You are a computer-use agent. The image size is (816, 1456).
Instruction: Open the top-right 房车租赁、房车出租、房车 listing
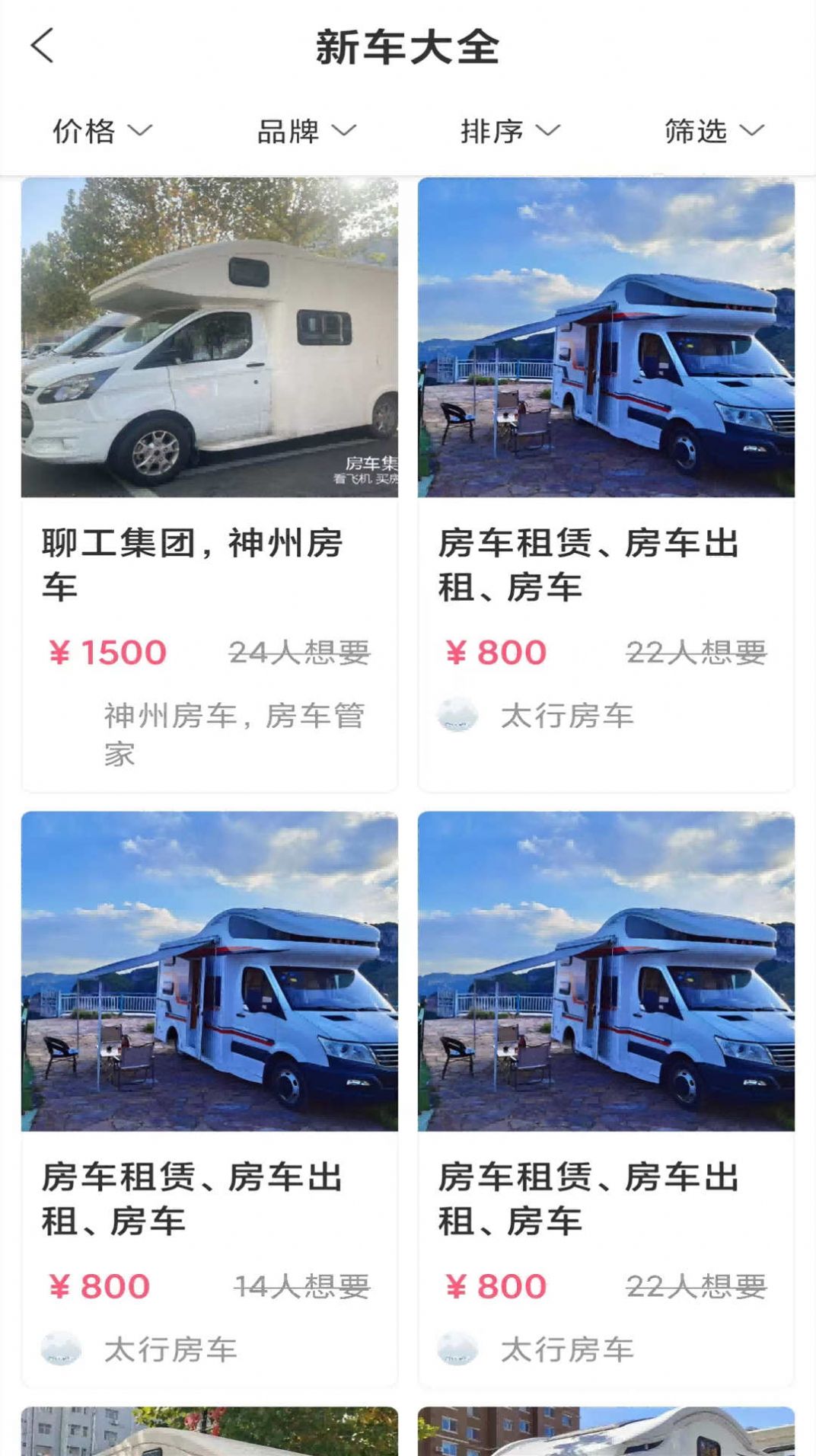[590, 565]
